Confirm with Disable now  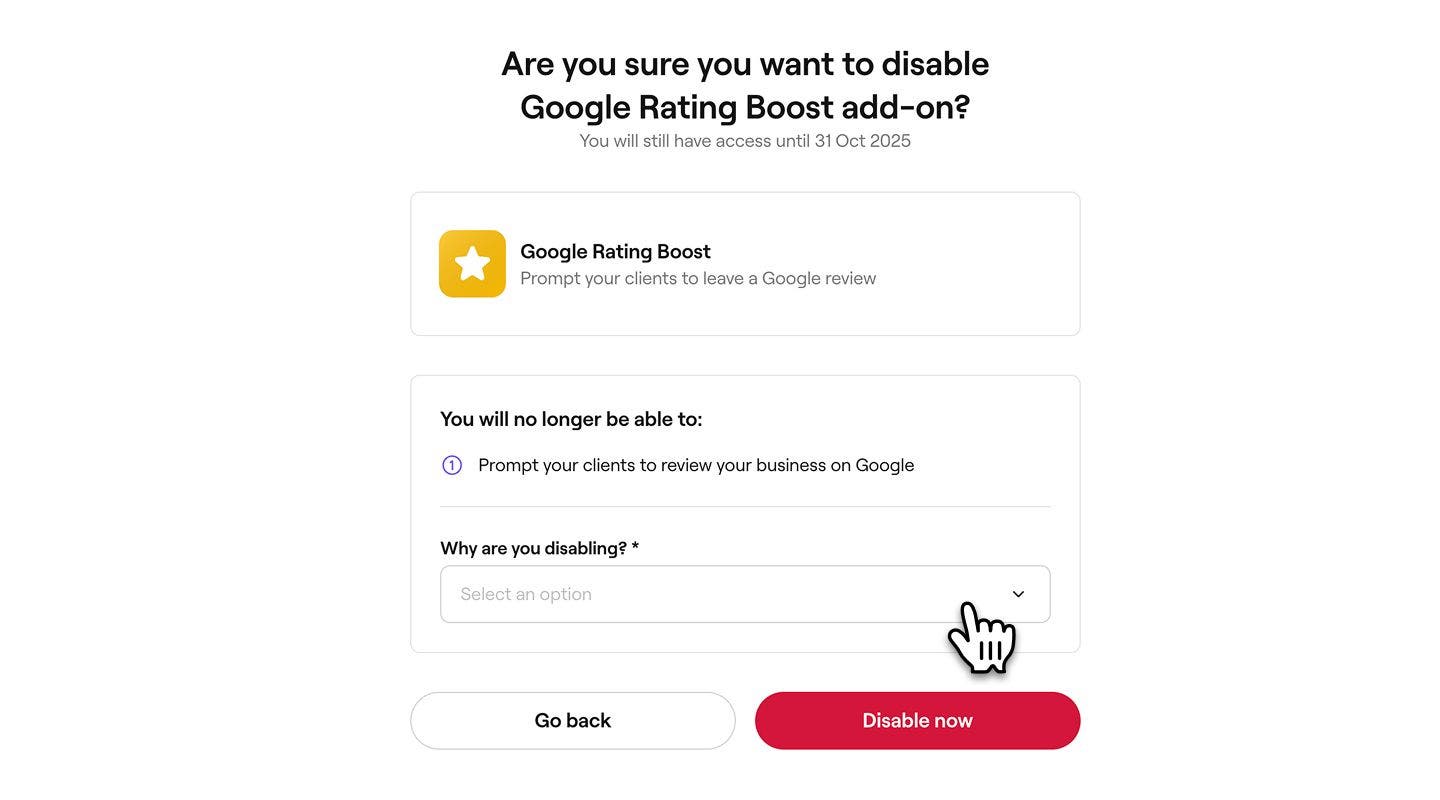(917, 721)
